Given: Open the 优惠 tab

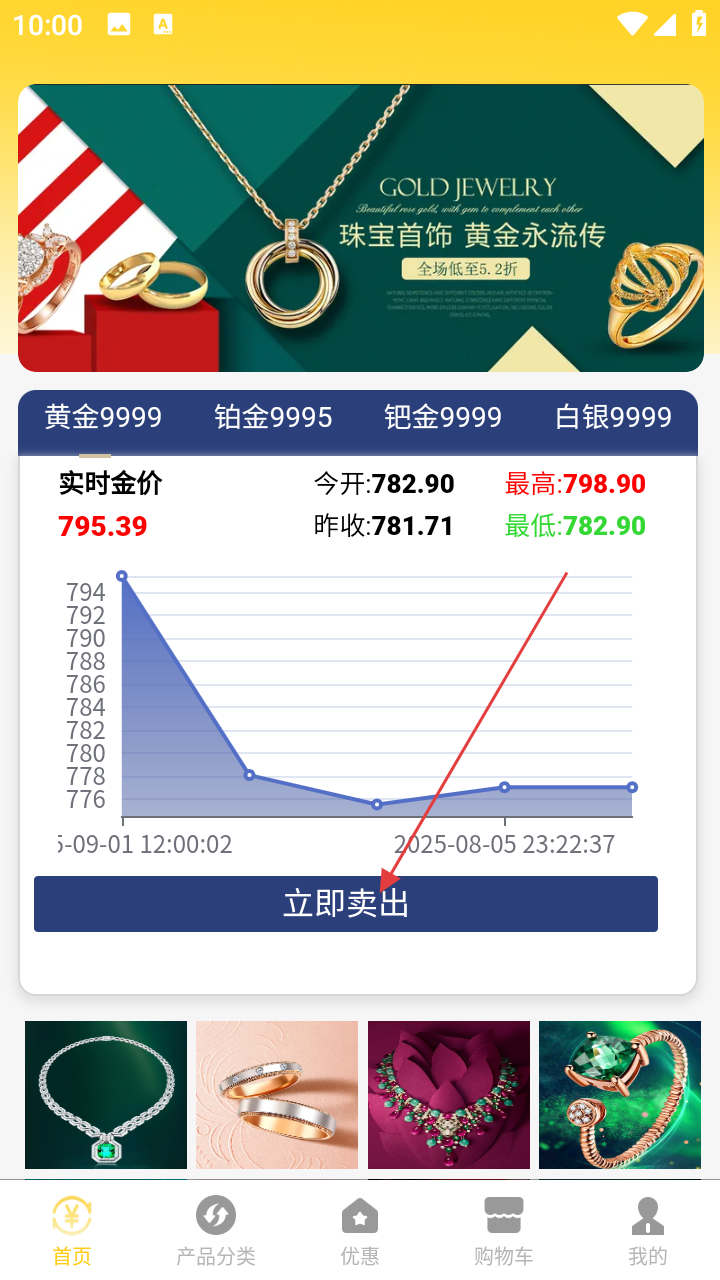Looking at the screenshot, I should point(360,1232).
